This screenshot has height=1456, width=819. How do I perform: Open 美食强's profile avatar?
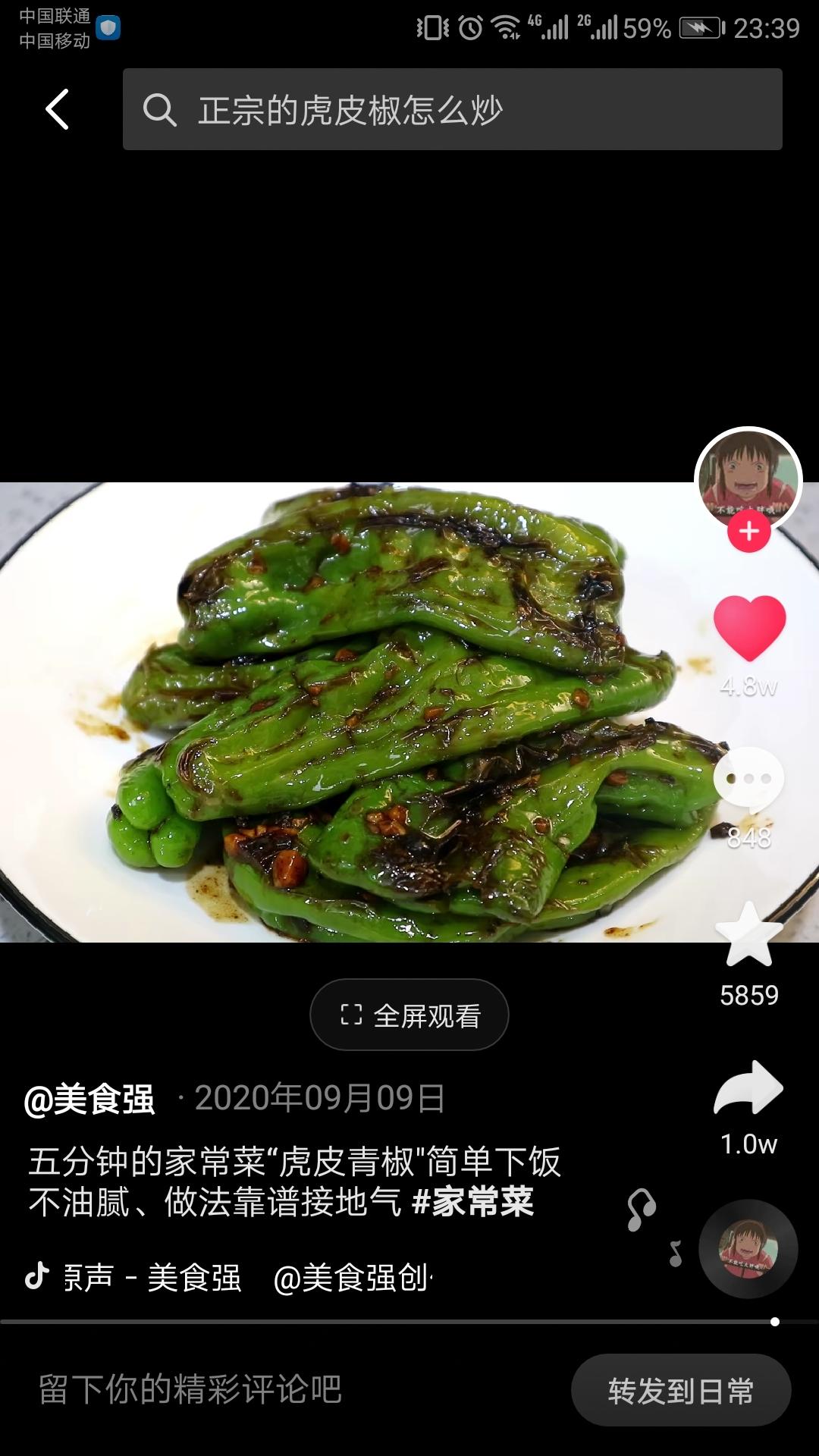click(748, 476)
